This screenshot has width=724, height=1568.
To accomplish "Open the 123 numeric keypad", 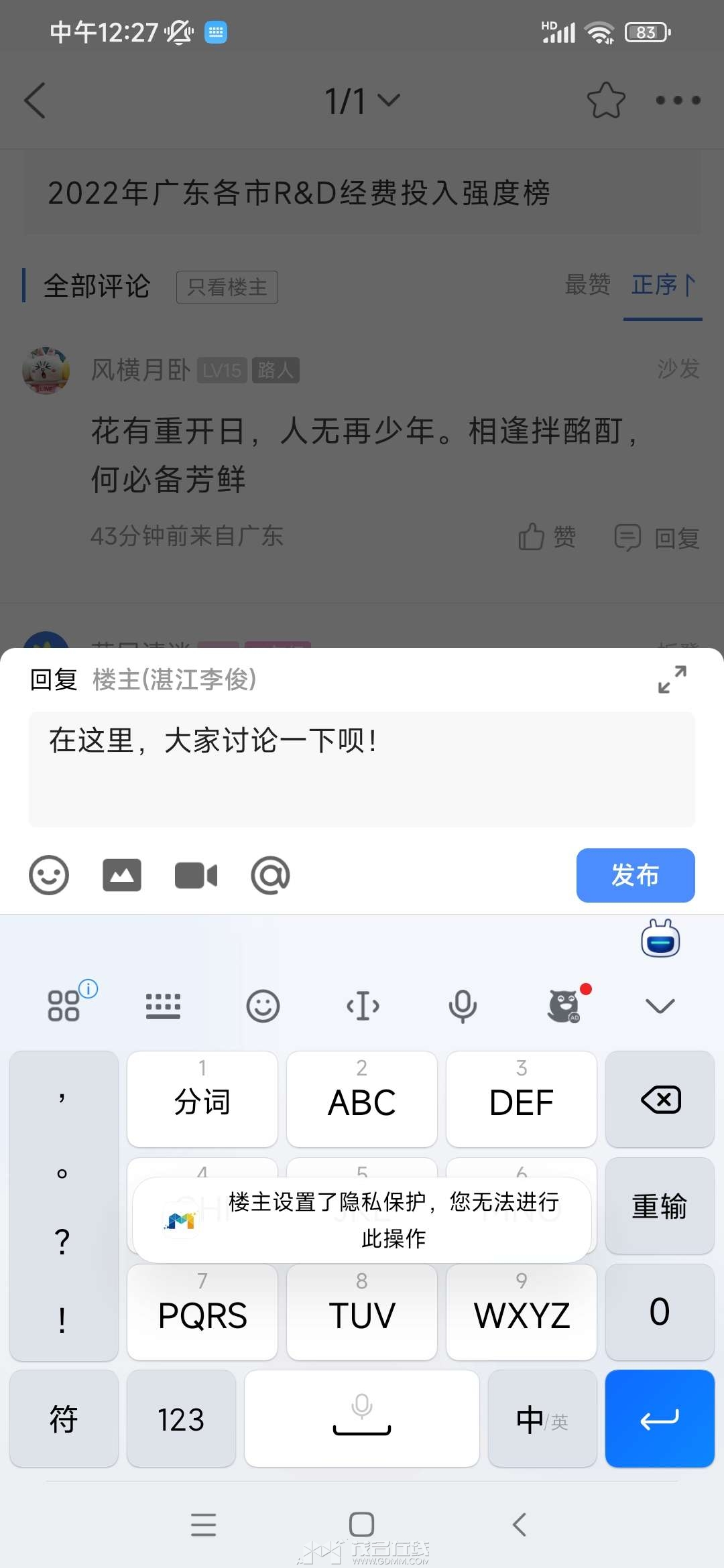I will pos(181,1419).
